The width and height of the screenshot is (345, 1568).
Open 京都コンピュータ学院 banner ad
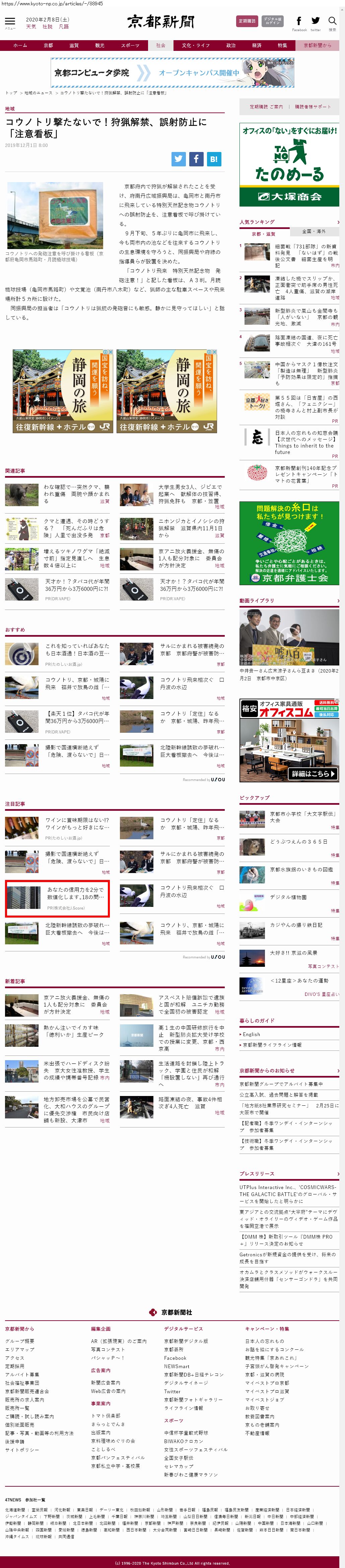tap(172, 73)
